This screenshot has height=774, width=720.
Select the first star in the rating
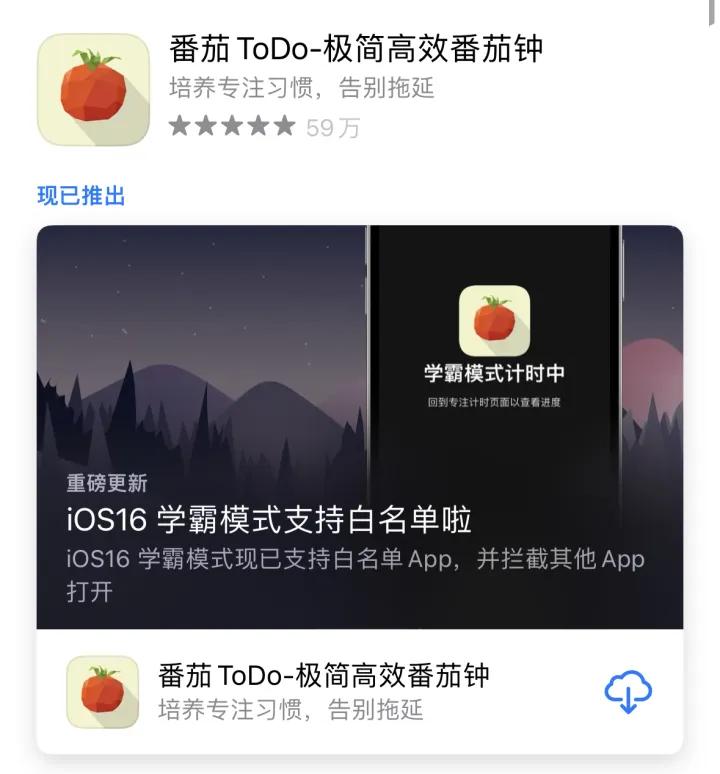click(x=181, y=128)
